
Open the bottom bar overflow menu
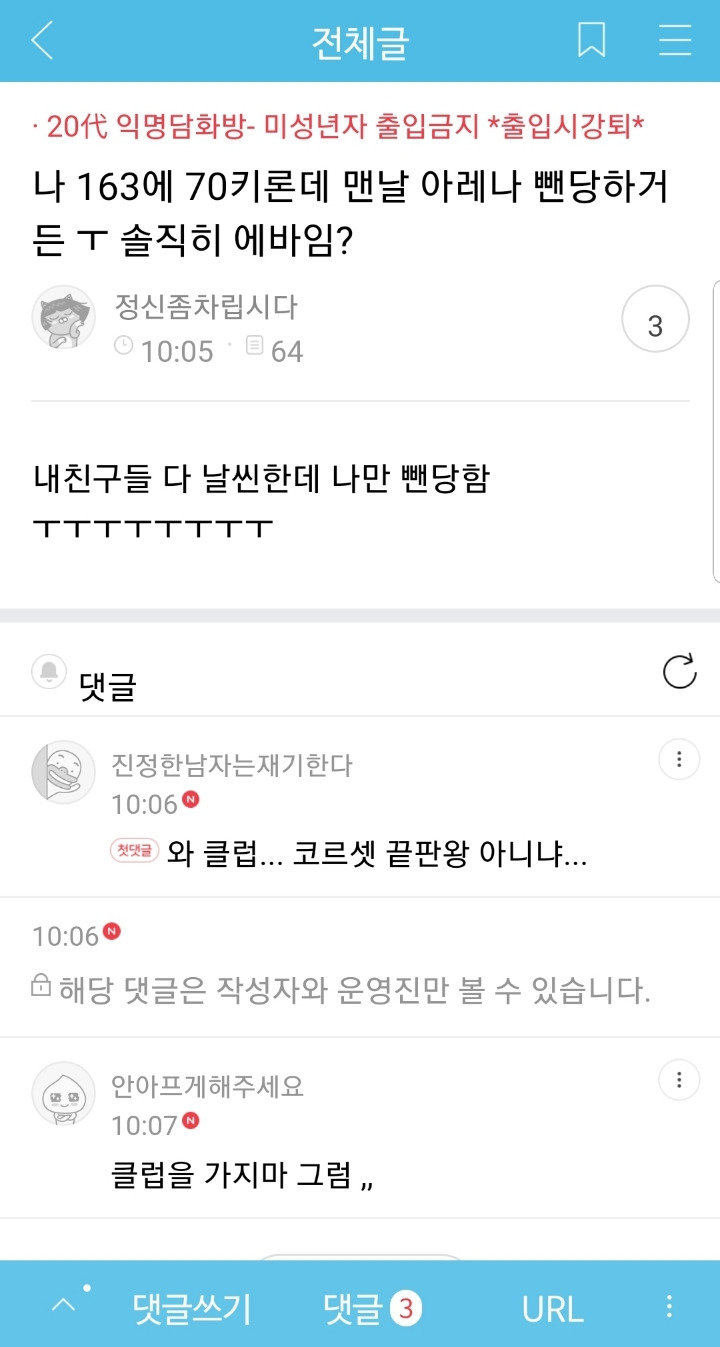668,1308
